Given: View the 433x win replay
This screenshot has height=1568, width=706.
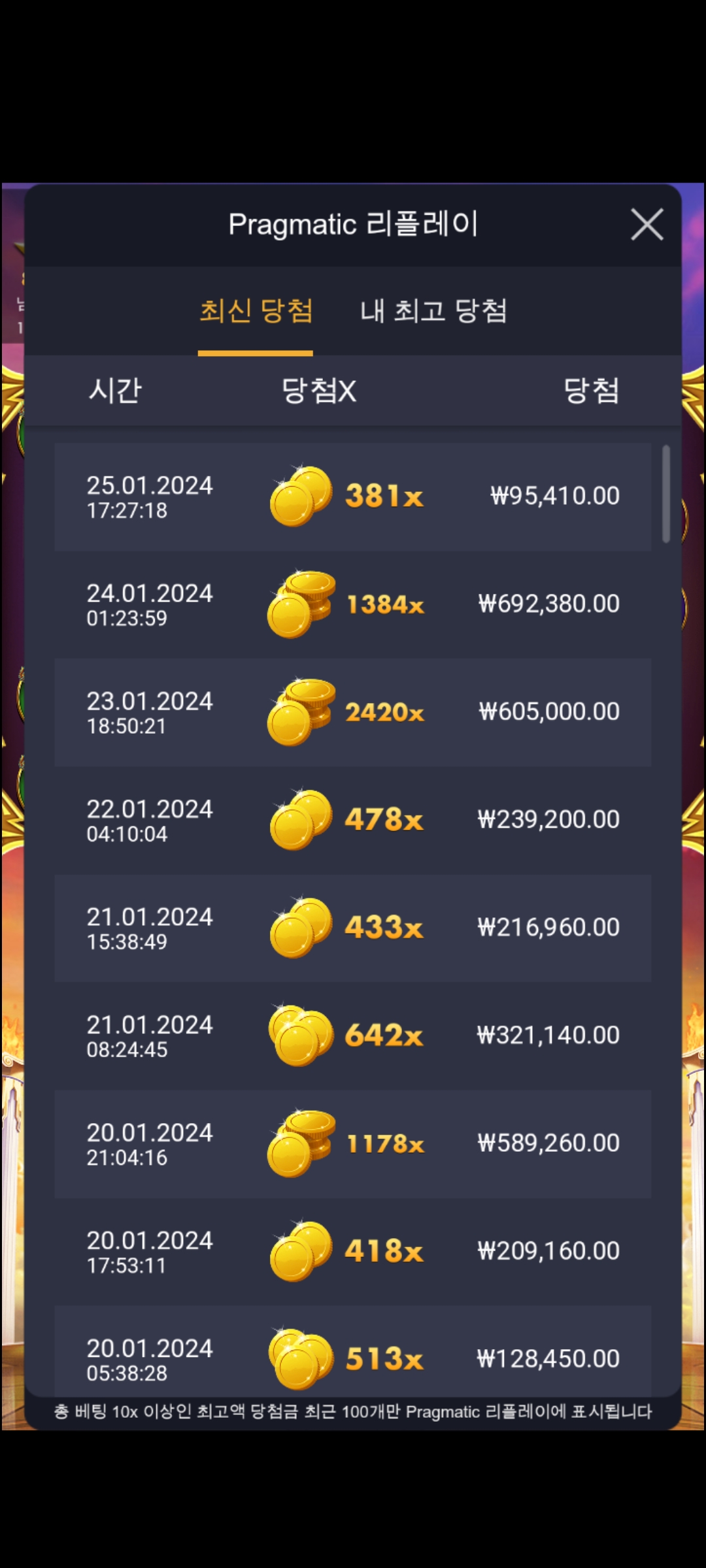Looking at the screenshot, I should tap(353, 928).
